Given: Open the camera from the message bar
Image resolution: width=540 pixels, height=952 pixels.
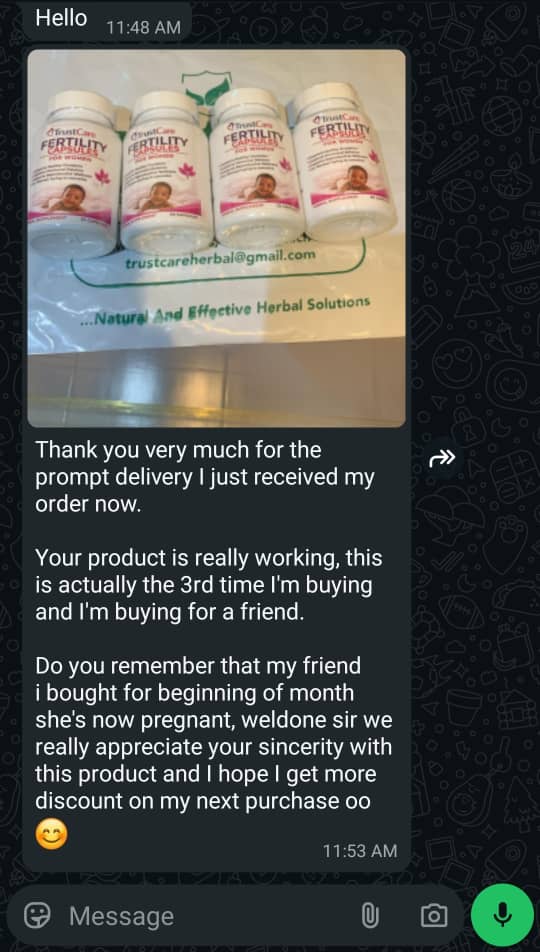Looking at the screenshot, I should click(x=434, y=915).
